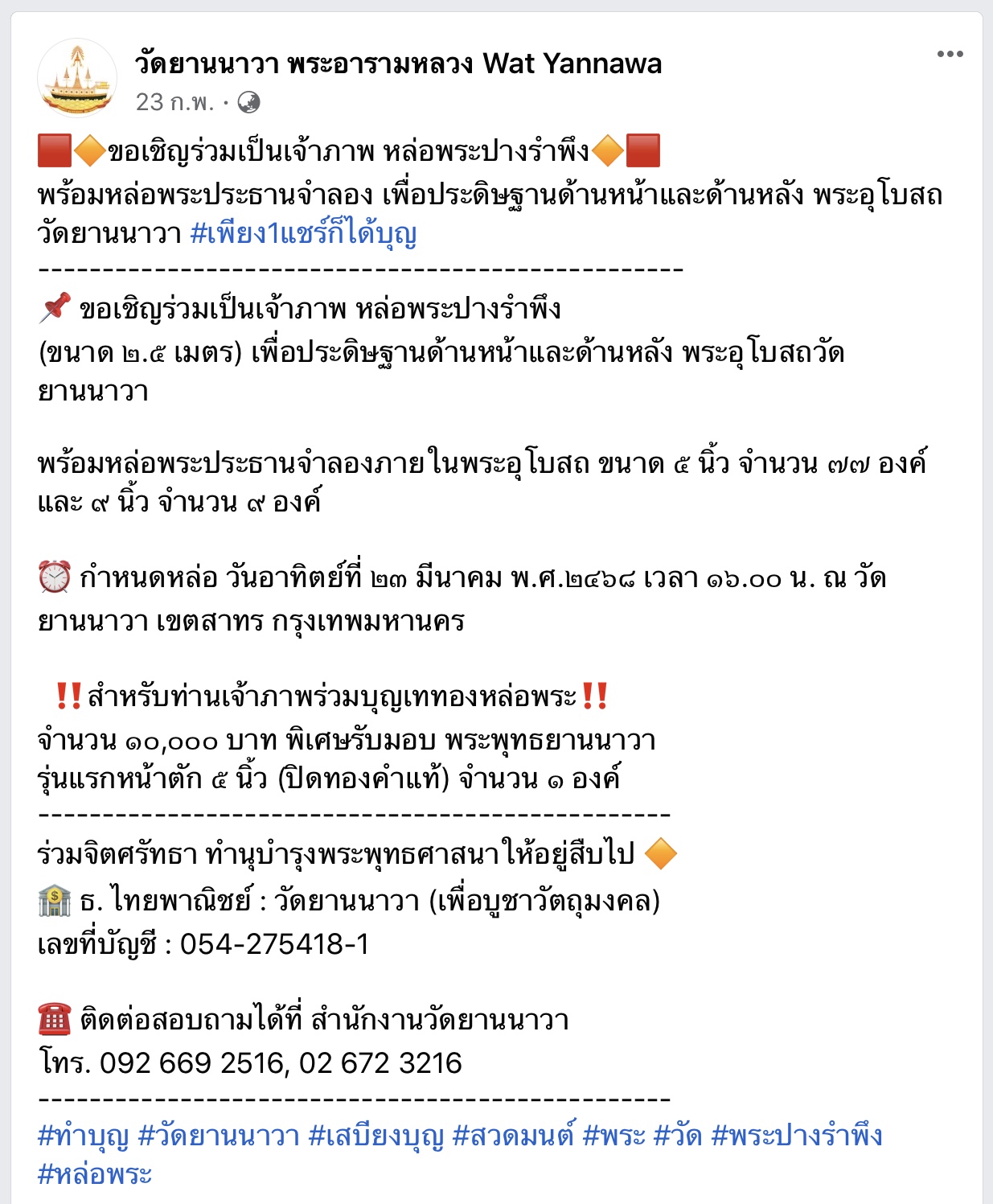Open hashtag #สวดมนต์
This screenshot has height=1204, width=993.
click(514, 1136)
